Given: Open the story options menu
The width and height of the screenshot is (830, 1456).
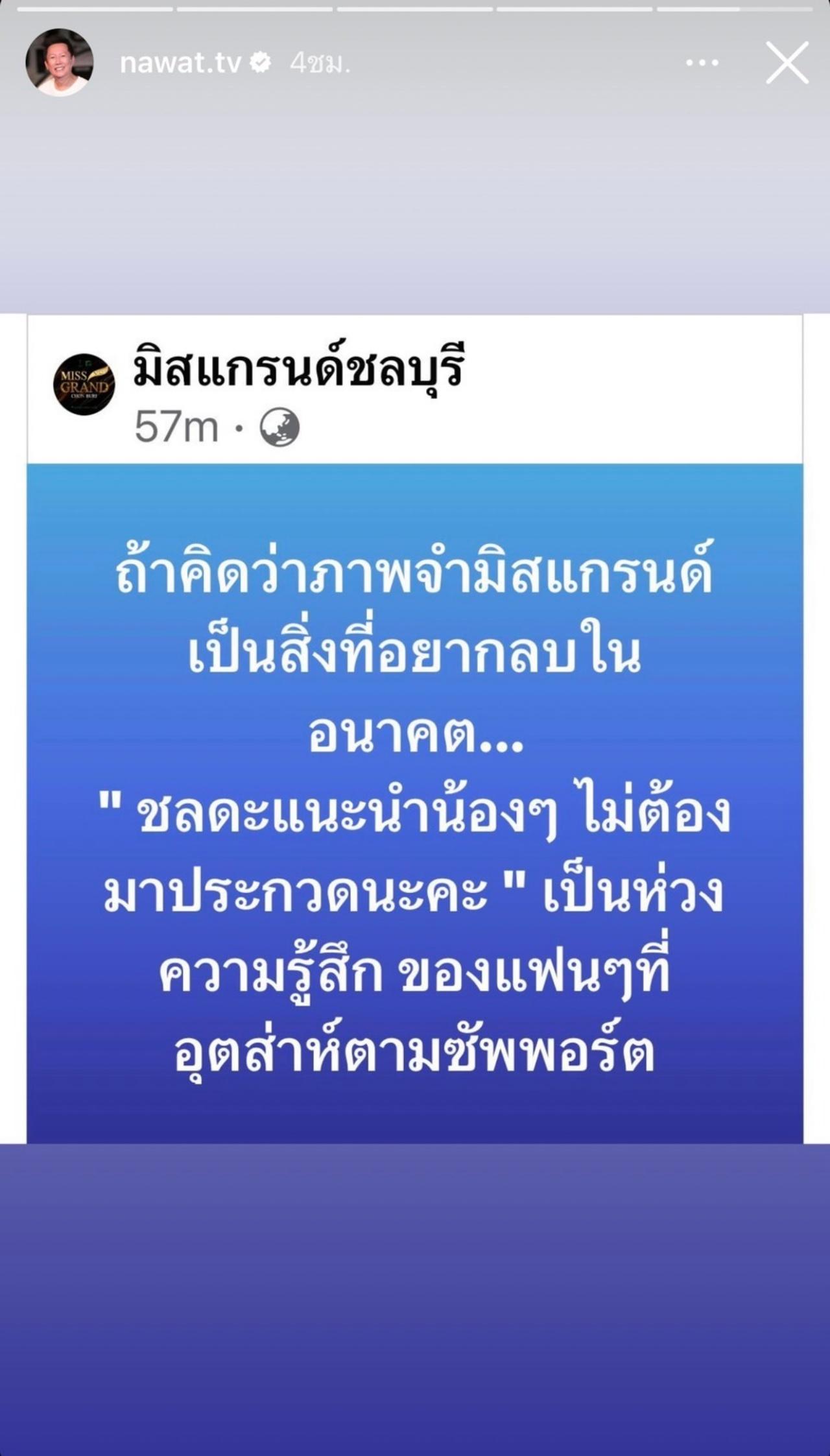Looking at the screenshot, I should (702, 63).
